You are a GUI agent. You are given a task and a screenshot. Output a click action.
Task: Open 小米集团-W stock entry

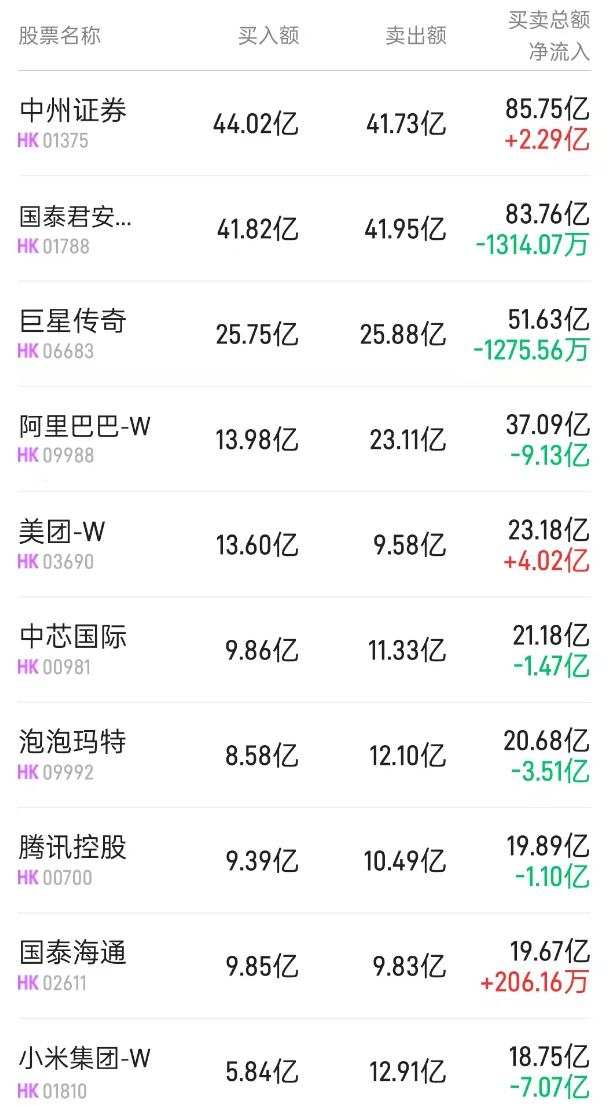pyautogui.click(x=304, y=1062)
